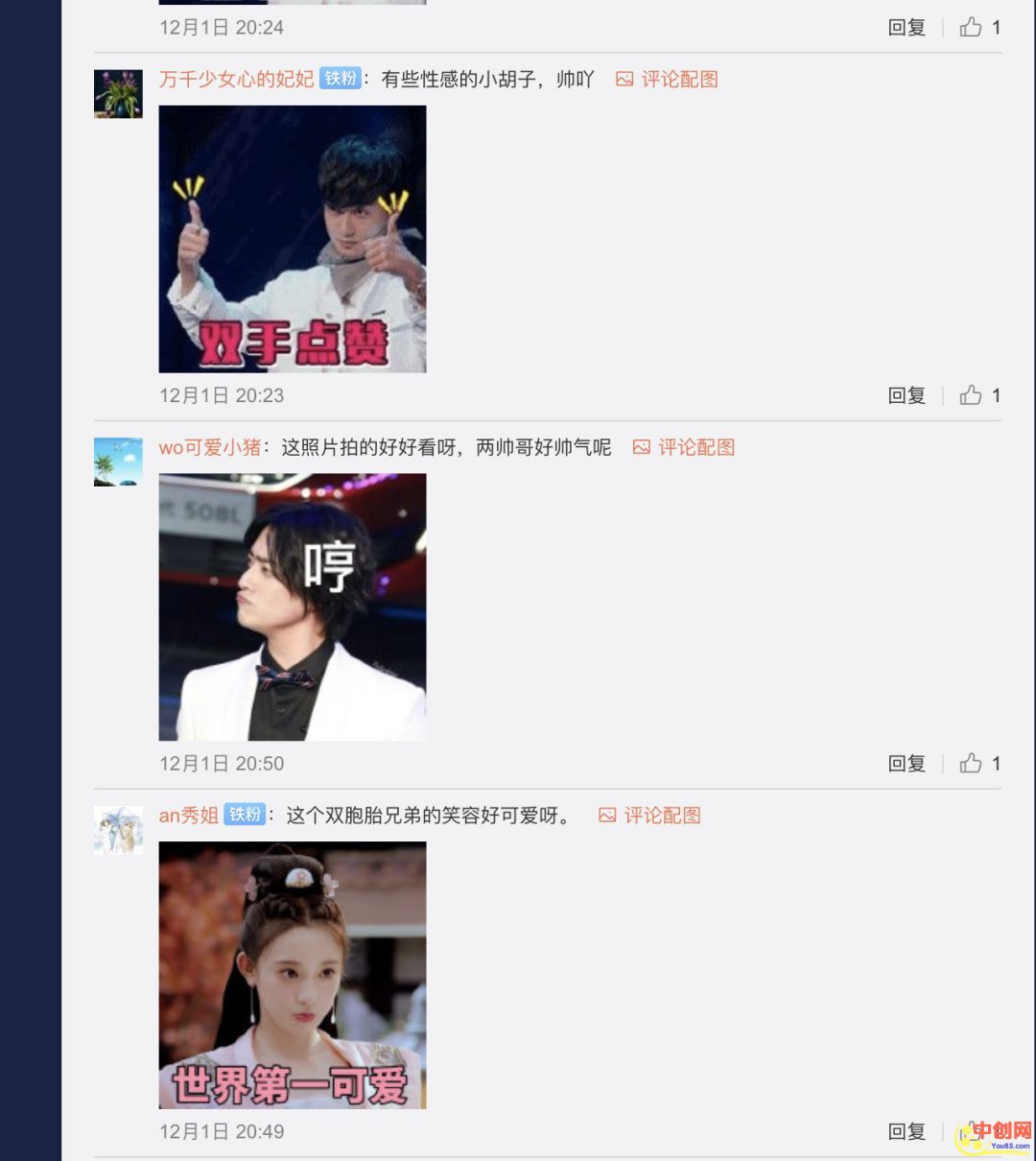This screenshot has height=1161, width=1036.
Task: Reply to the comment posted at 20:50
Action: tap(906, 764)
